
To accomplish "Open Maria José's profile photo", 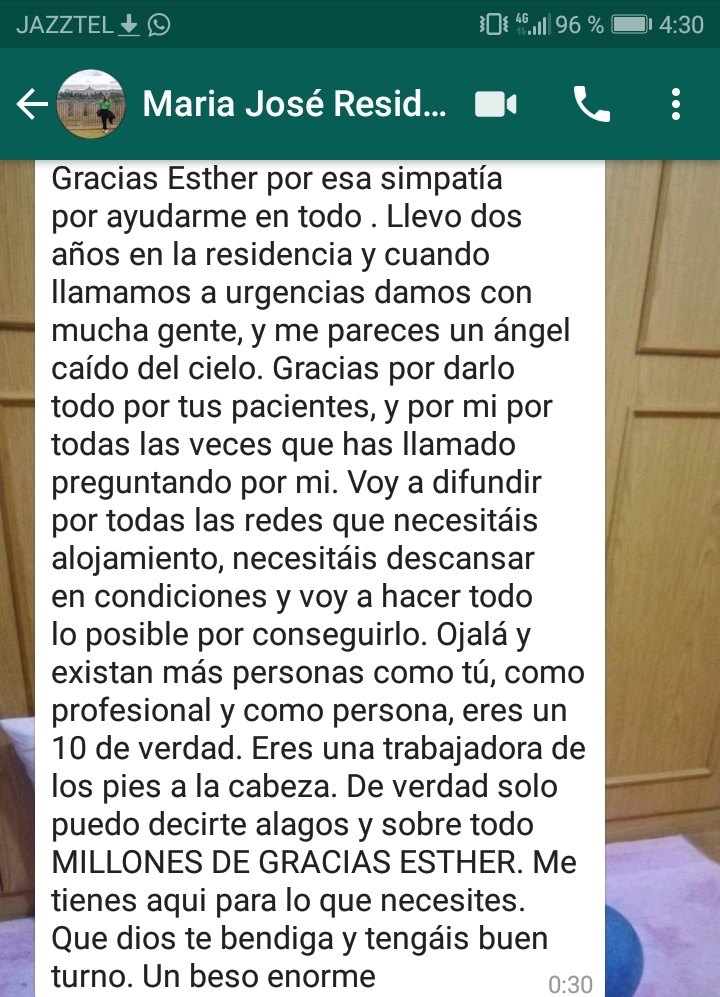I will coord(92,104).
